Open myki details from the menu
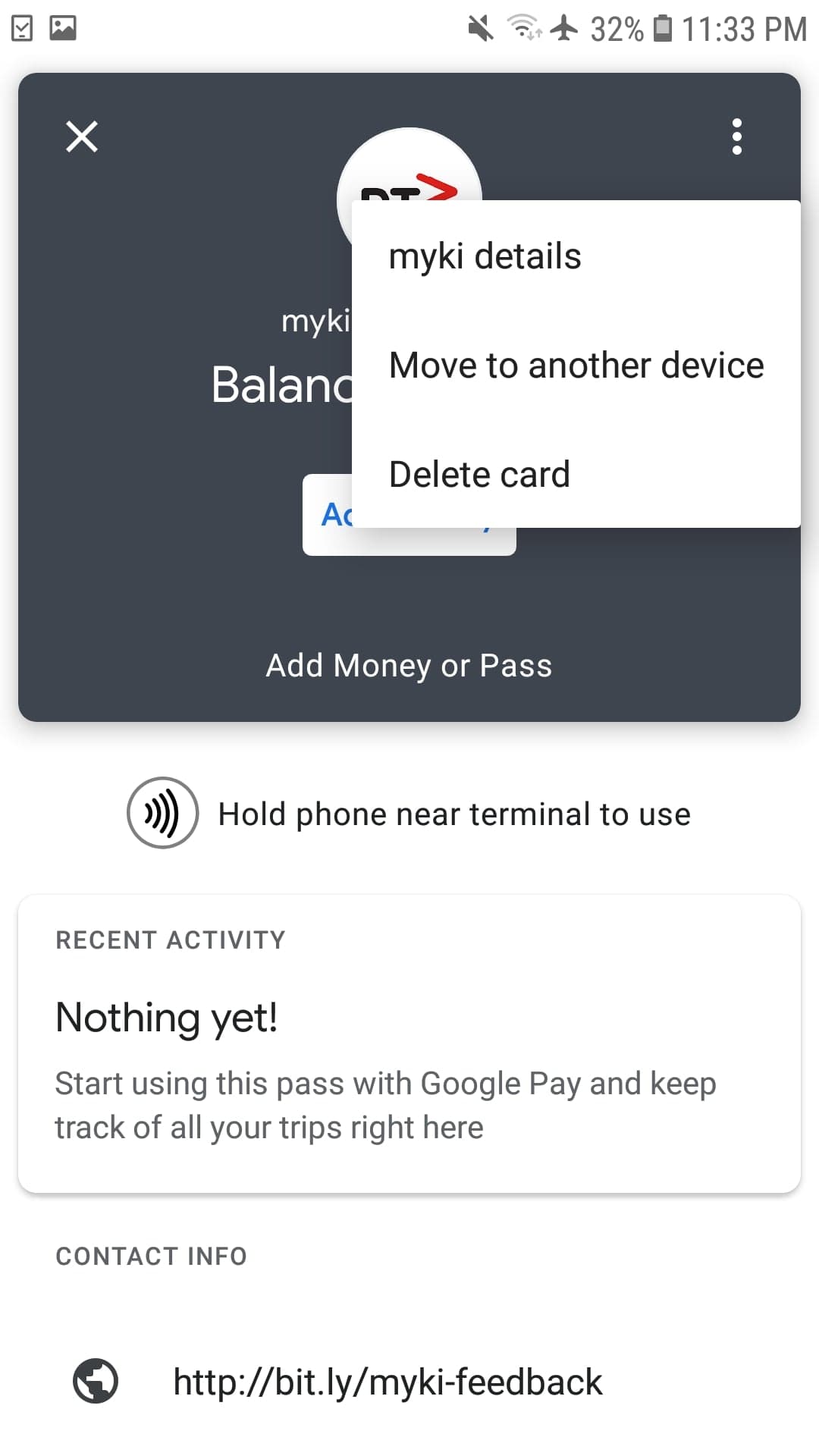 [x=576, y=256]
